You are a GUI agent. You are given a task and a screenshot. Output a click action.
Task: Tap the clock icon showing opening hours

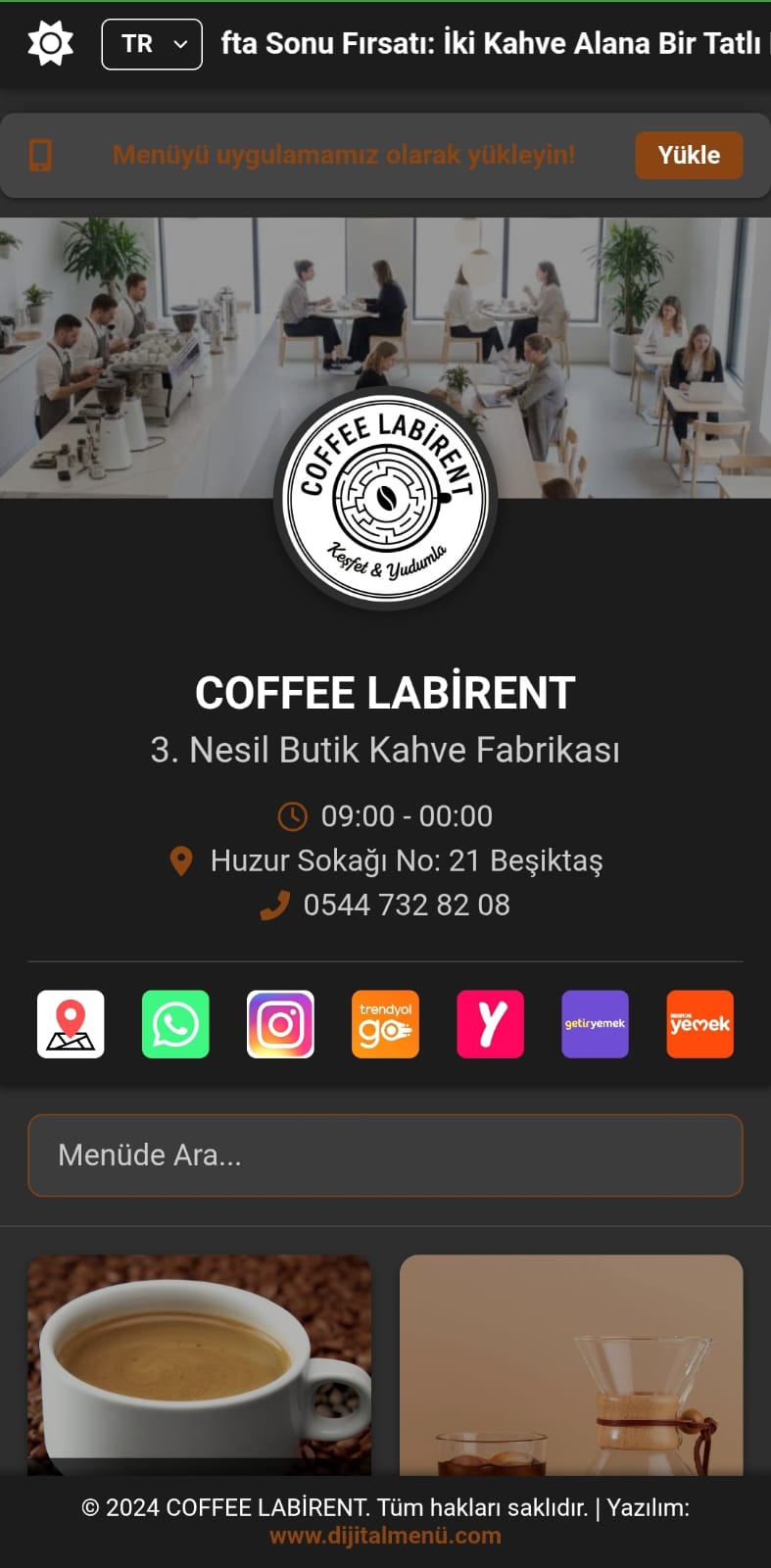tap(293, 815)
